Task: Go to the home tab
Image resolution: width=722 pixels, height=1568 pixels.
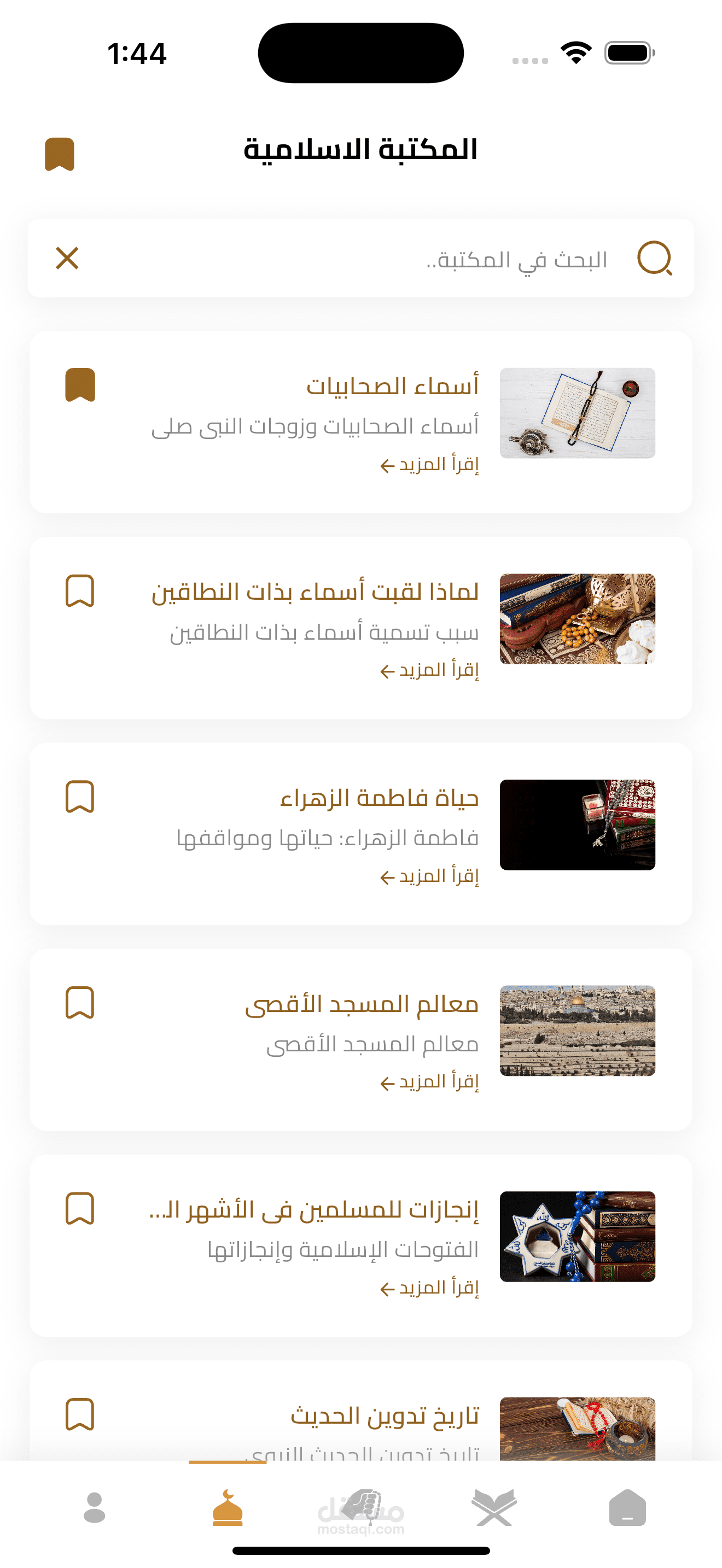Action: [x=627, y=1508]
